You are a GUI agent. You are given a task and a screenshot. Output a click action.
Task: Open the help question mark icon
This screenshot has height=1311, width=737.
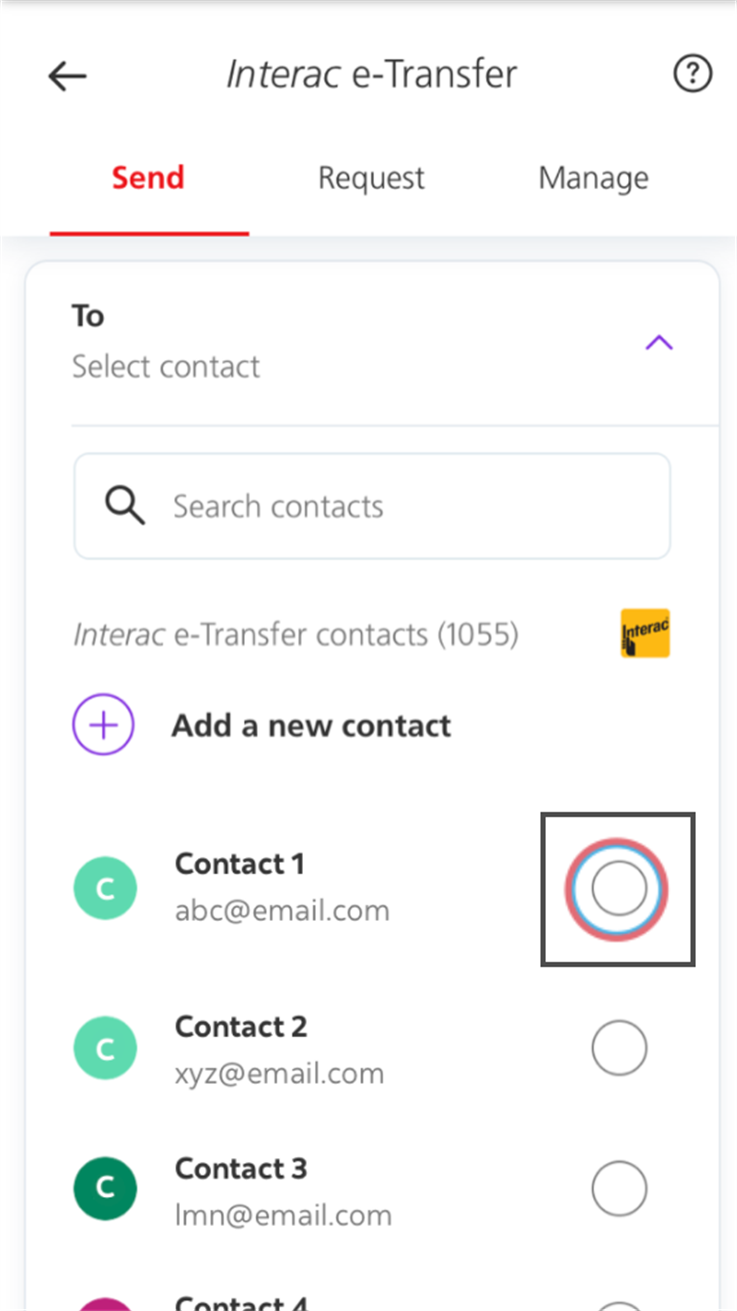[x=692, y=74]
